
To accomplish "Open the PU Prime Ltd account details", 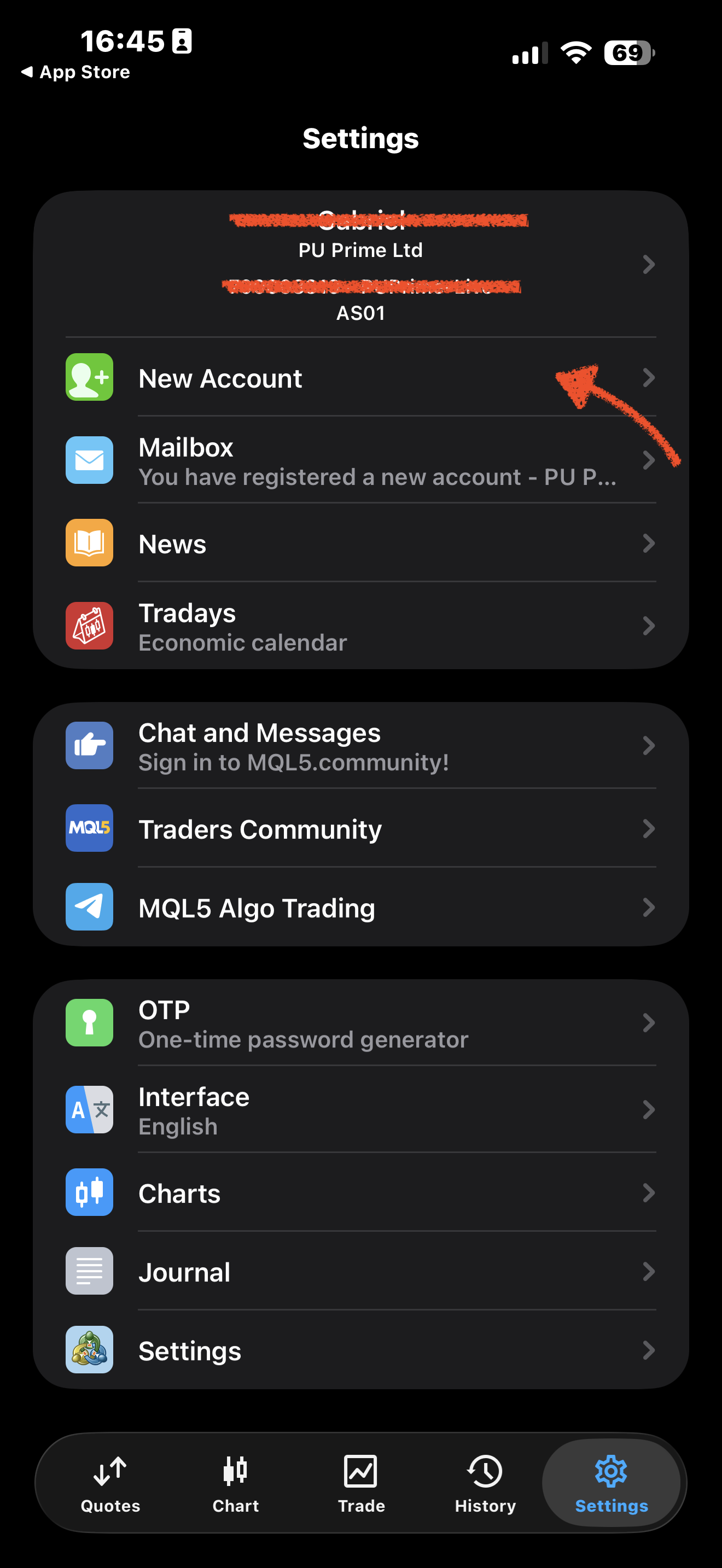I will pos(360,264).
